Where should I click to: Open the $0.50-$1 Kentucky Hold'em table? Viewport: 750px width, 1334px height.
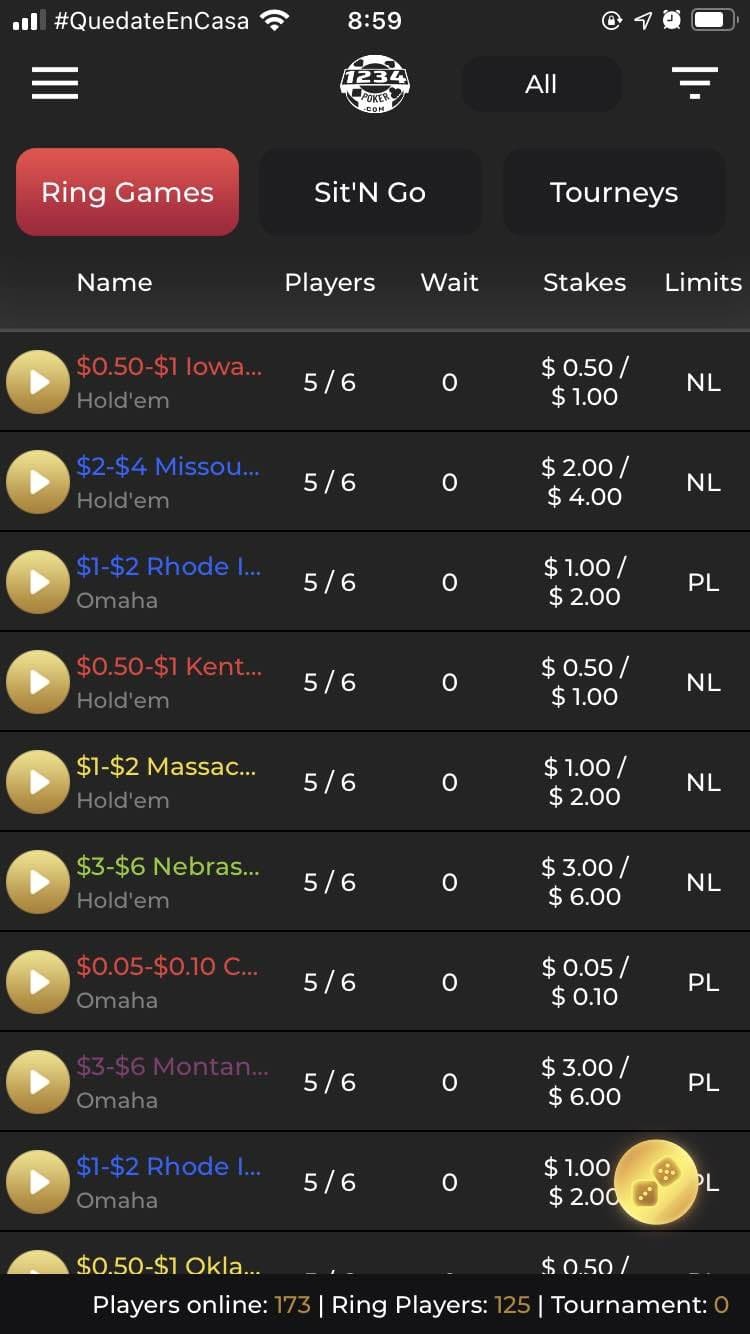coord(37,682)
